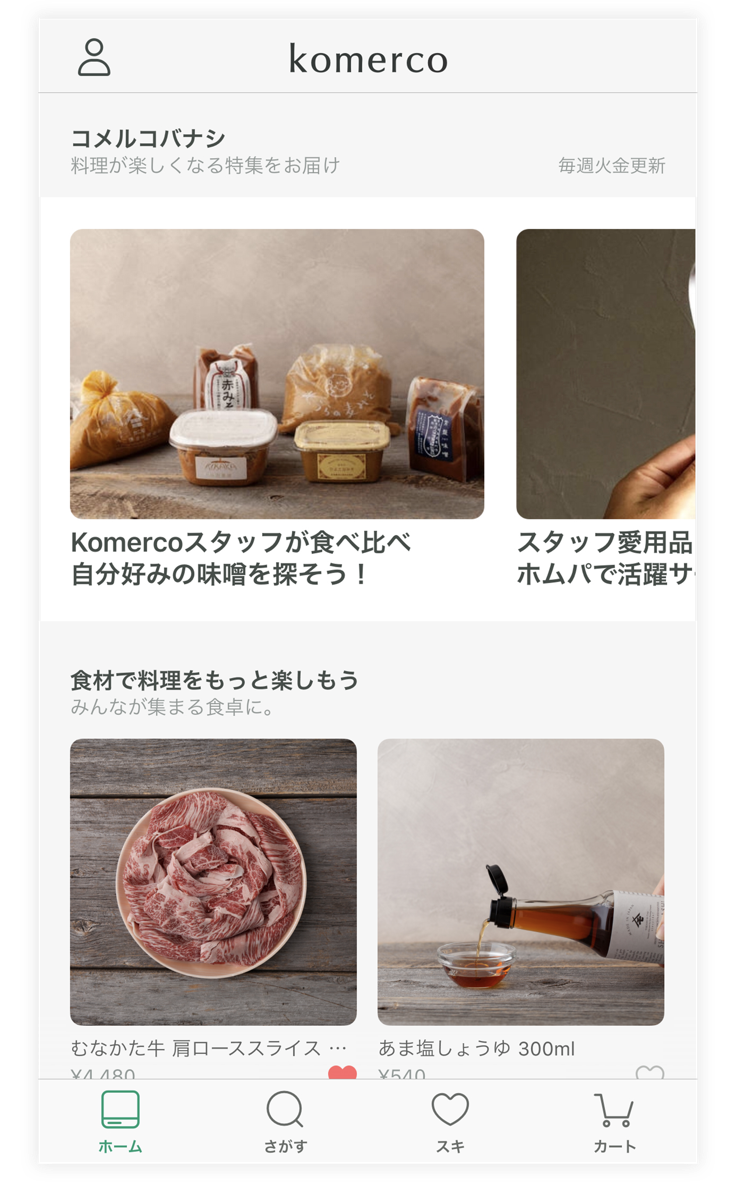
Task: Open the むなかた牛 肩ローススライス product
Action: tap(213, 882)
